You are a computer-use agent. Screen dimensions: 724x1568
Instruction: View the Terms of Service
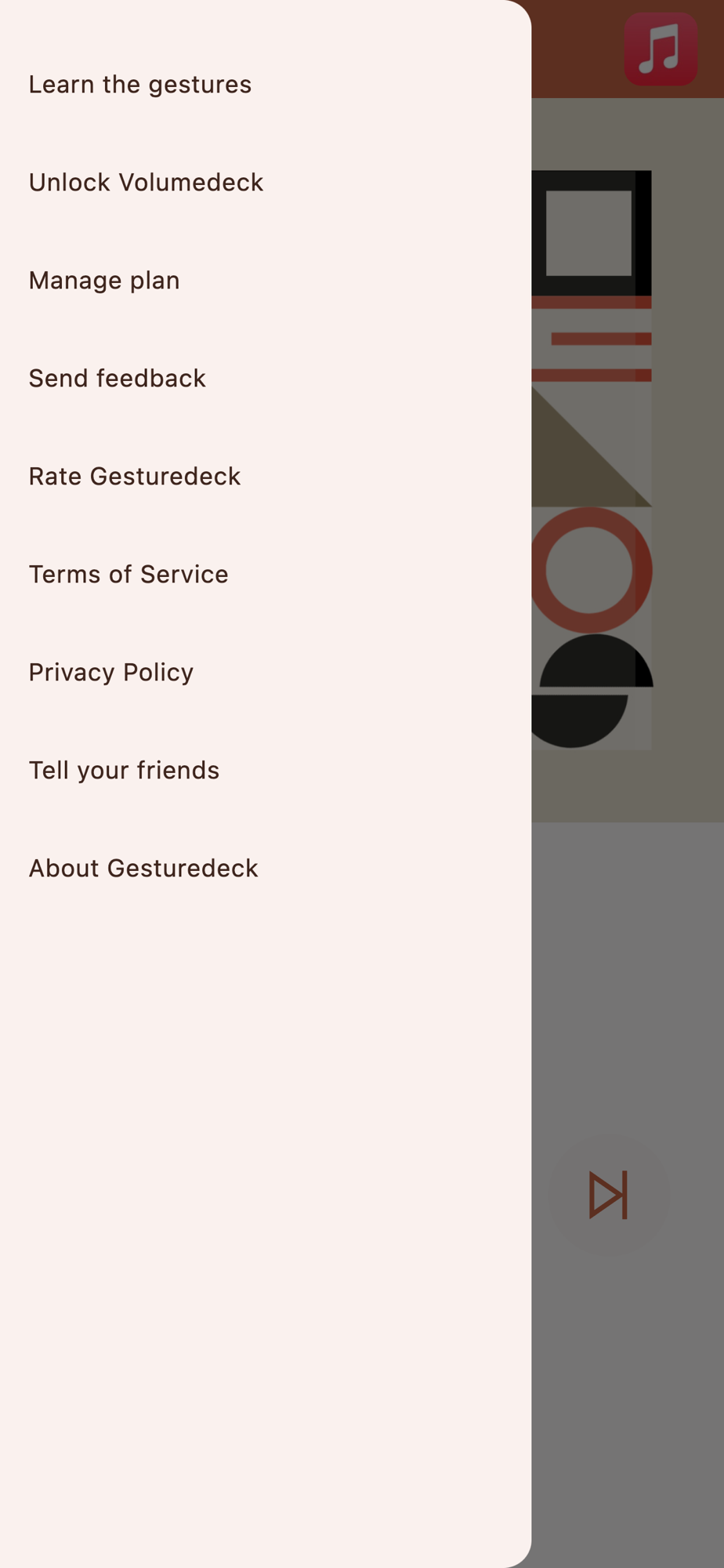coord(266,575)
